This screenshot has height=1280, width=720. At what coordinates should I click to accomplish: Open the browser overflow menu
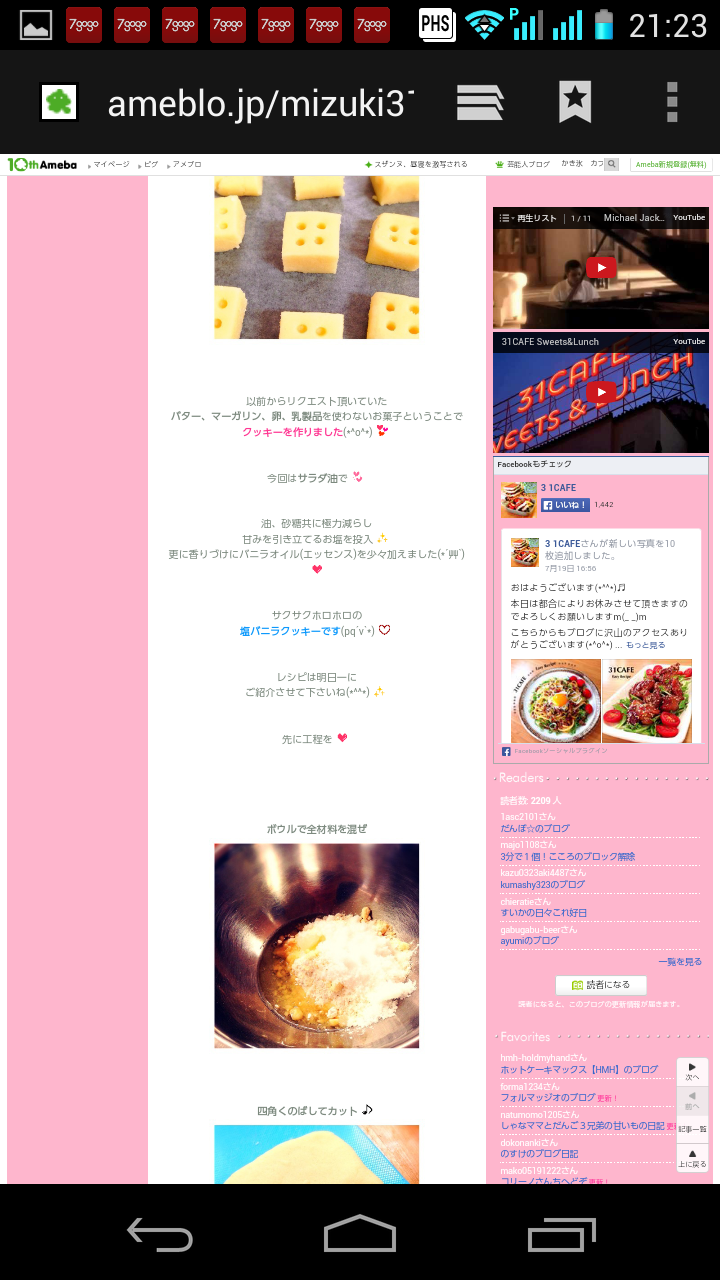click(x=672, y=102)
